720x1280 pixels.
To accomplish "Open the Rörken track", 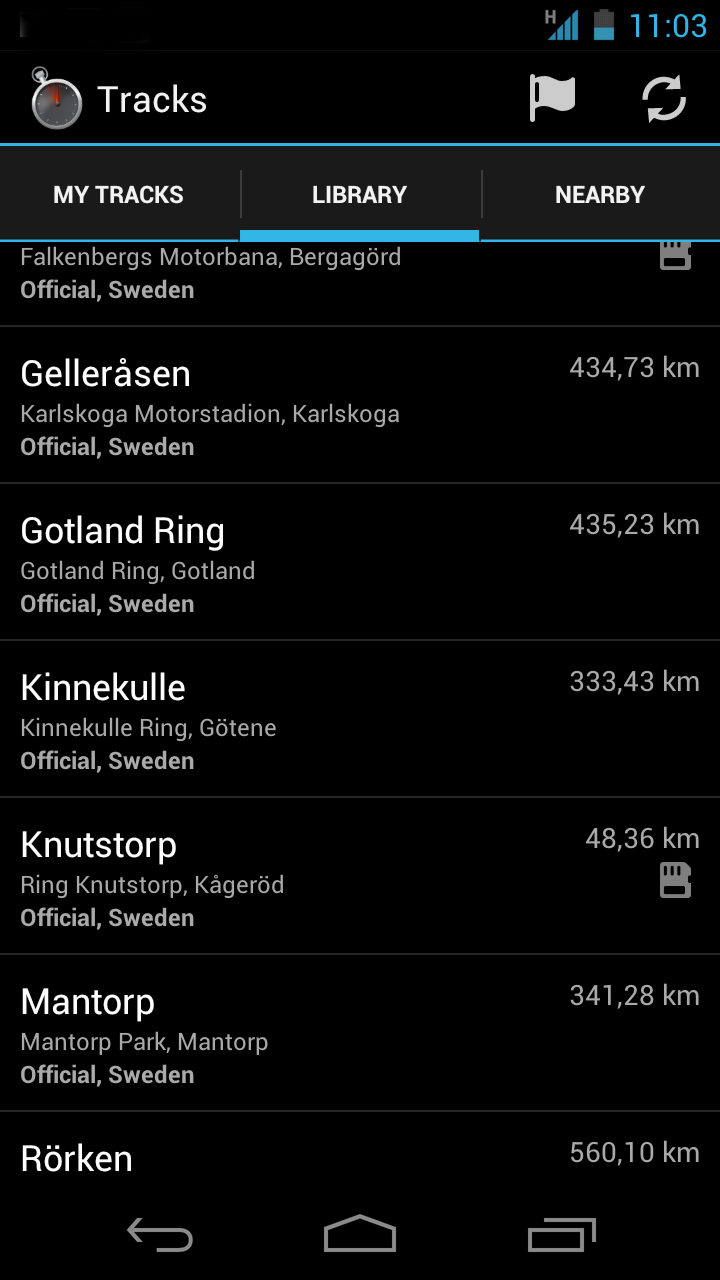I will pos(360,1152).
